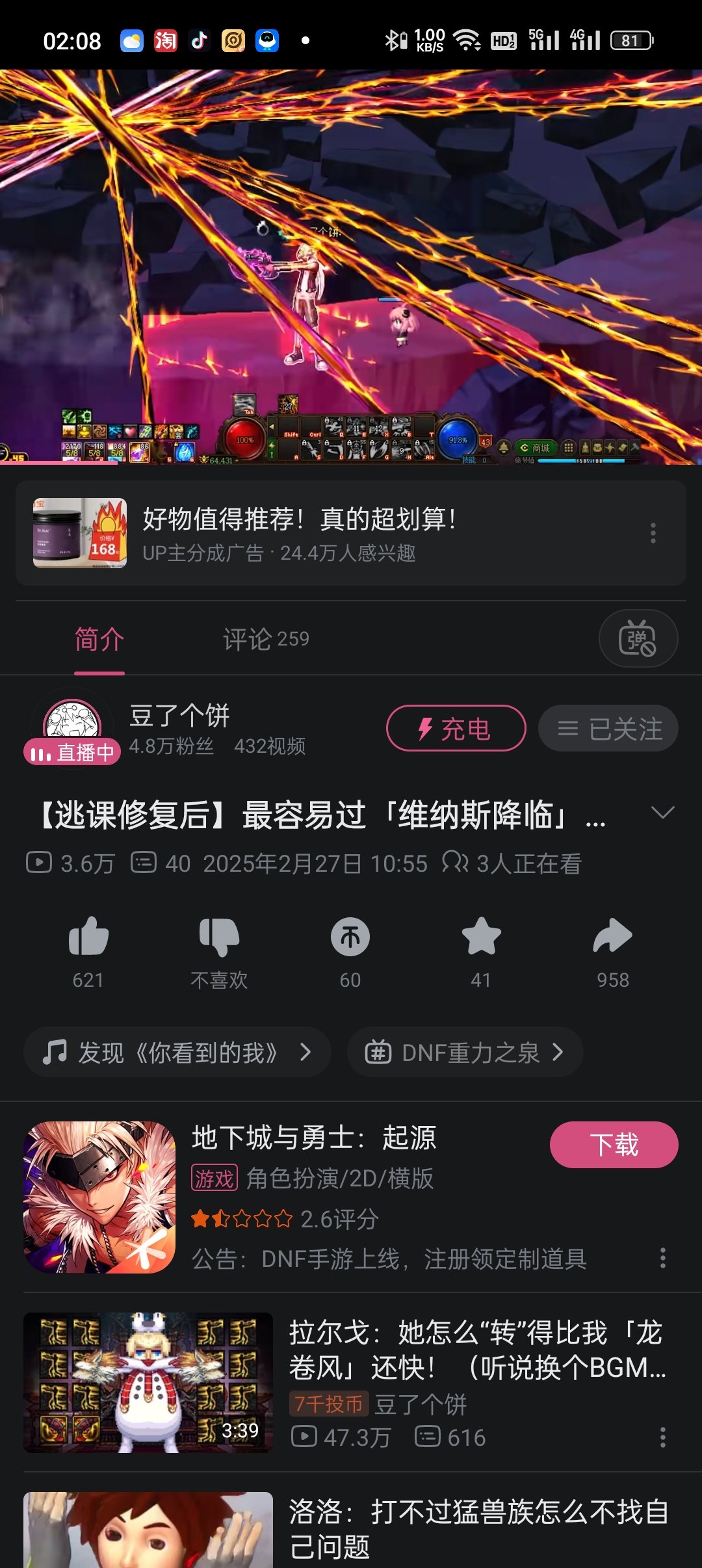Tap the 充电 charge button
This screenshot has height=1568, width=702.
pos(455,728)
